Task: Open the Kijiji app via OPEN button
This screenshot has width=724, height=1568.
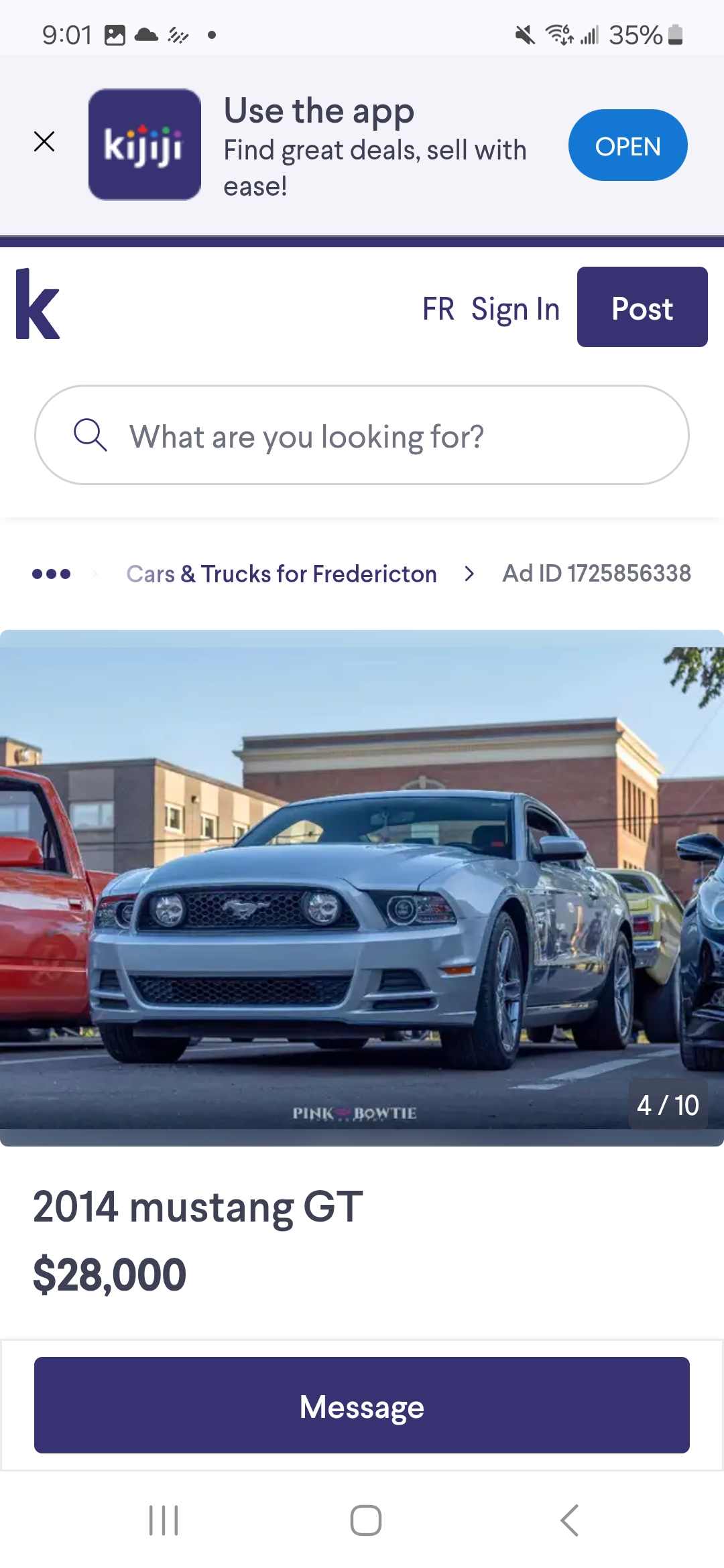Action: [x=627, y=145]
